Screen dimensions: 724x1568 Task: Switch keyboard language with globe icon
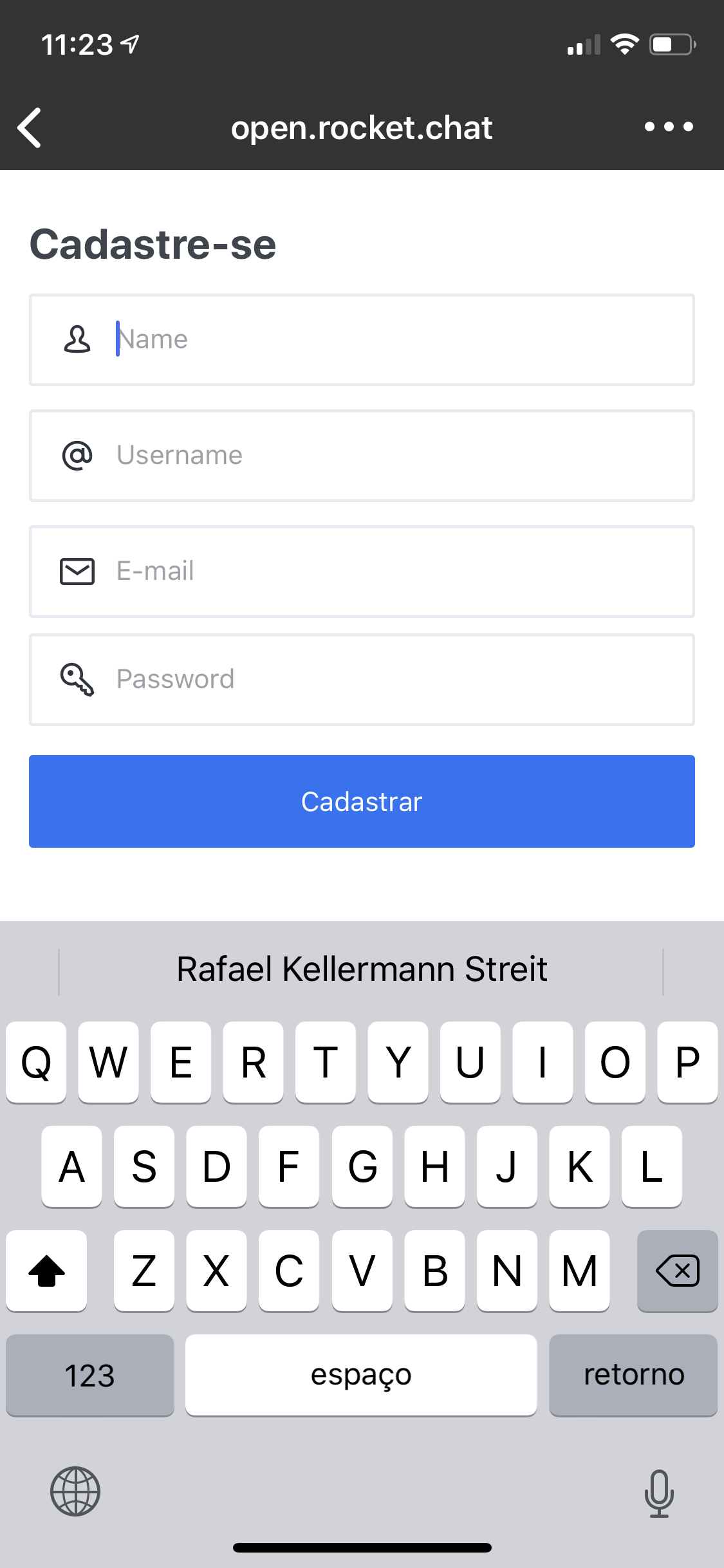coord(75,1491)
